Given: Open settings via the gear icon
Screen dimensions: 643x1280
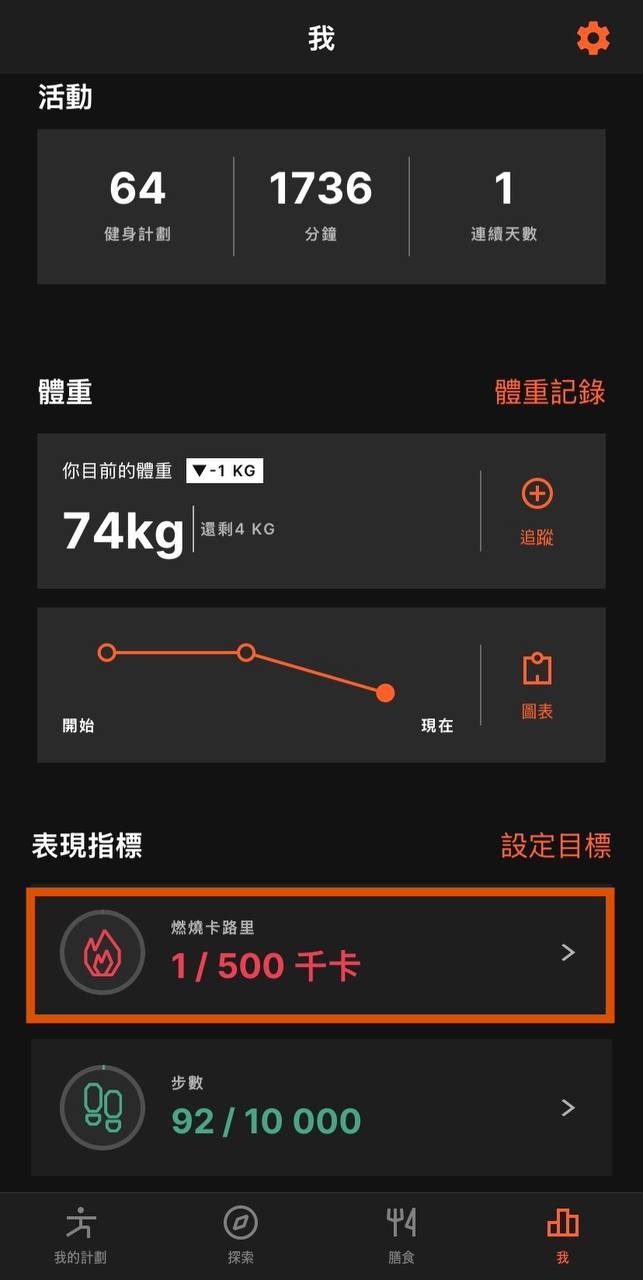Looking at the screenshot, I should (593, 39).
